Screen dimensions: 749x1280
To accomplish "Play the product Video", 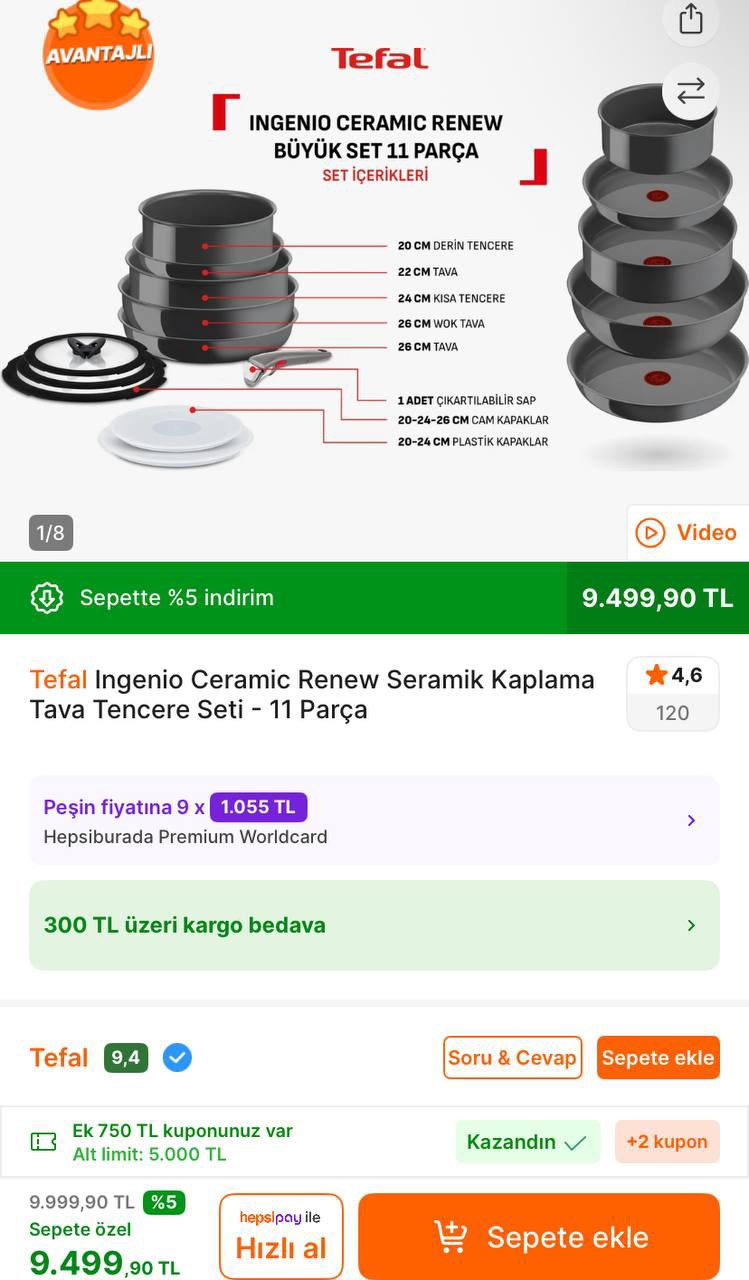I will [688, 532].
